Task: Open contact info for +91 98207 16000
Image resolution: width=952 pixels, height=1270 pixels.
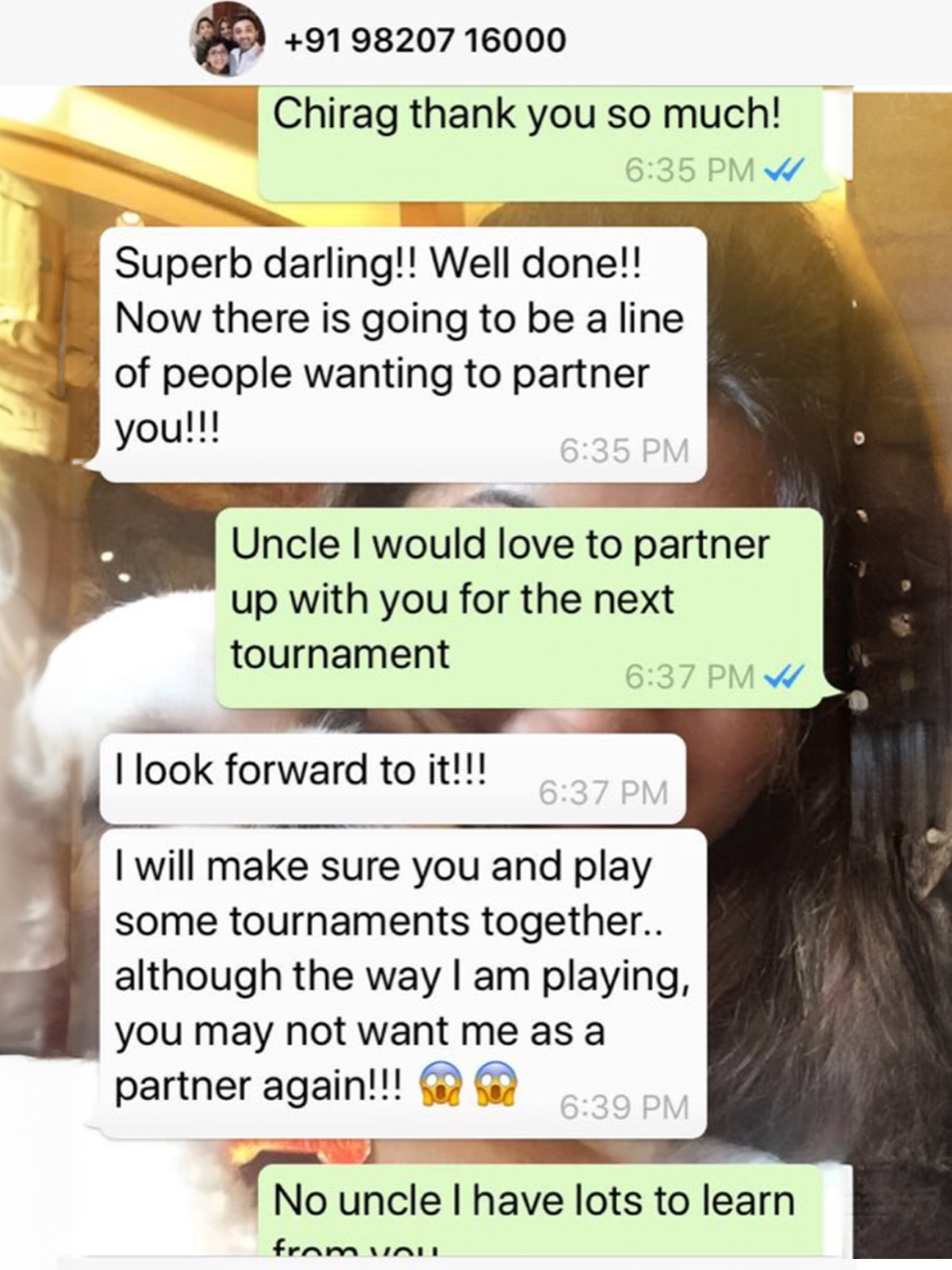Action: (x=424, y=40)
